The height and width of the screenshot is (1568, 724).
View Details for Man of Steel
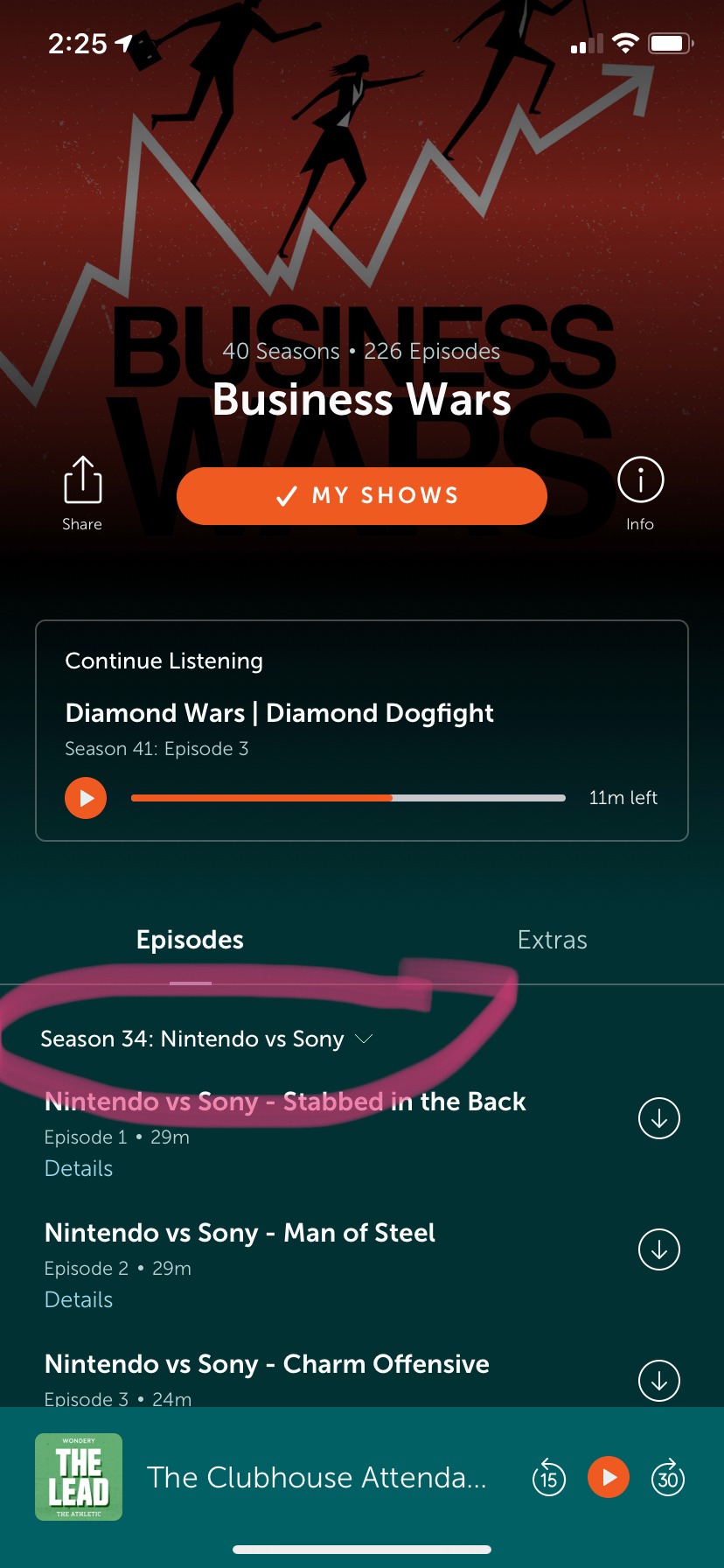coord(79,1300)
